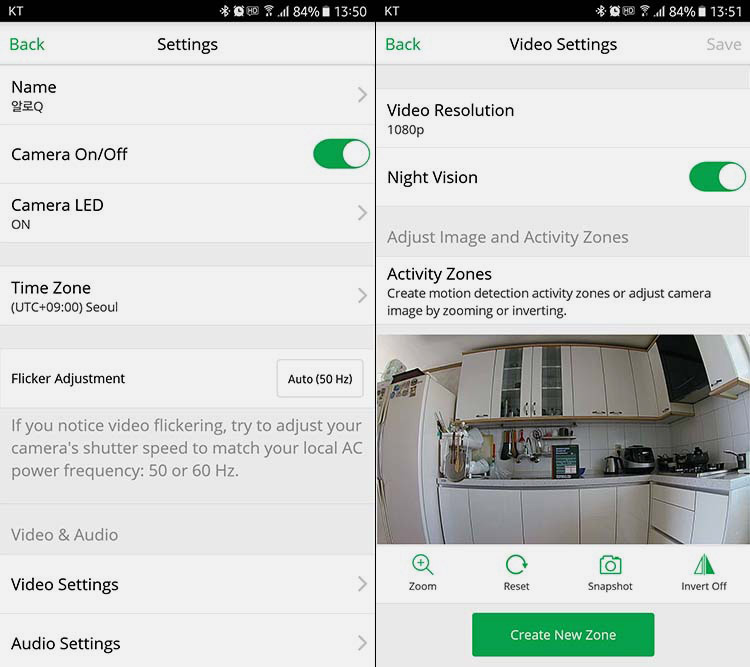Reset the camera image adjustments

517,572
